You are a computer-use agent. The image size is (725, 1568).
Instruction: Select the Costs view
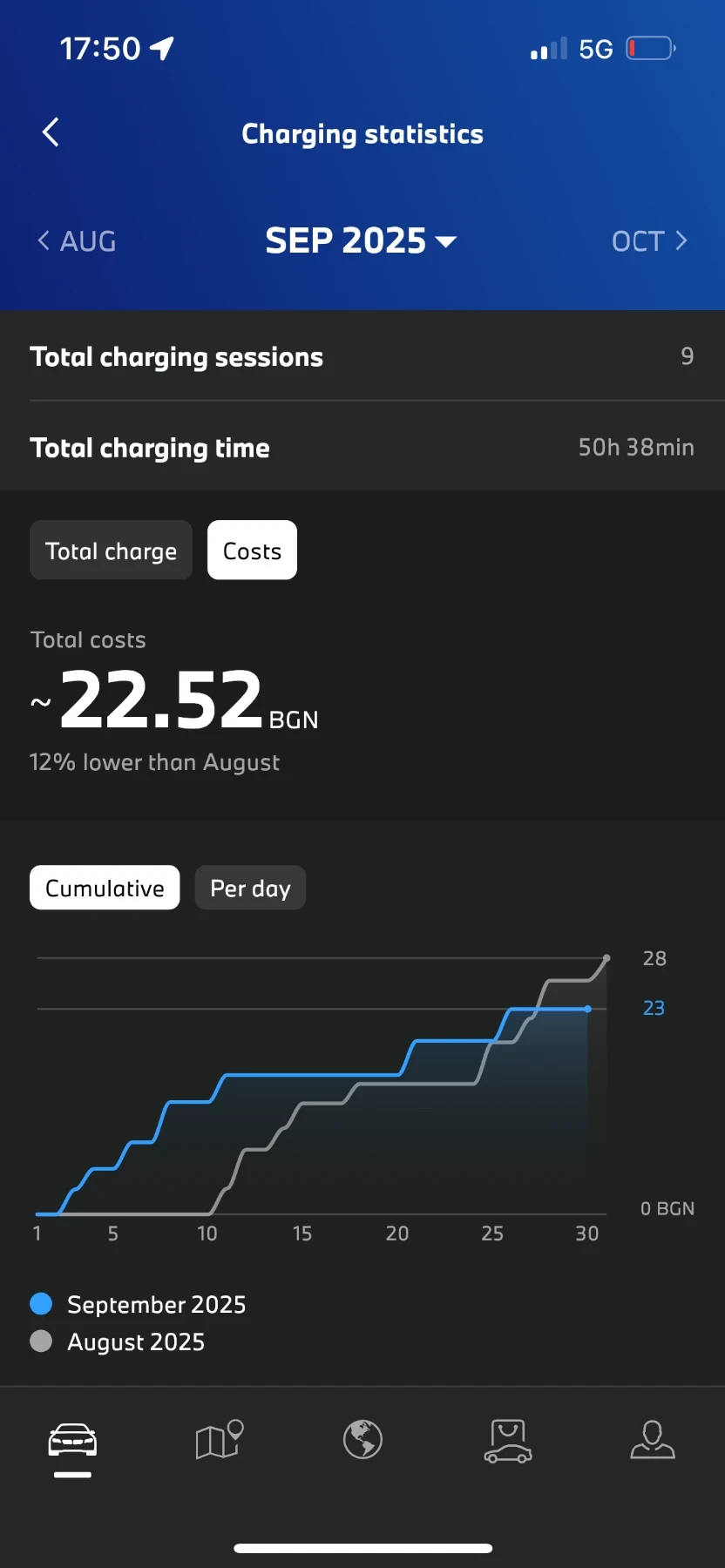click(252, 551)
